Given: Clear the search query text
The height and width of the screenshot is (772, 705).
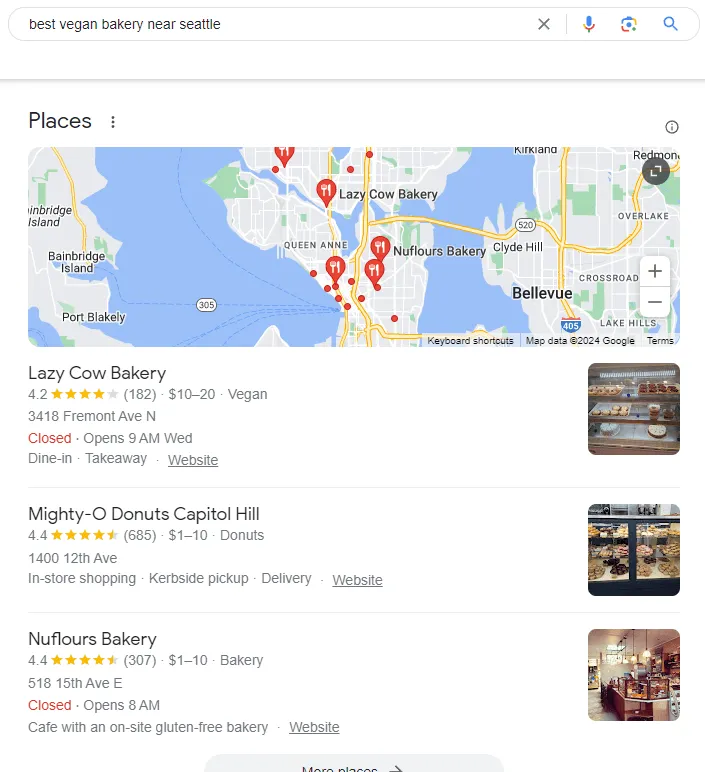Looking at the screenshot, I should (544, 24).
